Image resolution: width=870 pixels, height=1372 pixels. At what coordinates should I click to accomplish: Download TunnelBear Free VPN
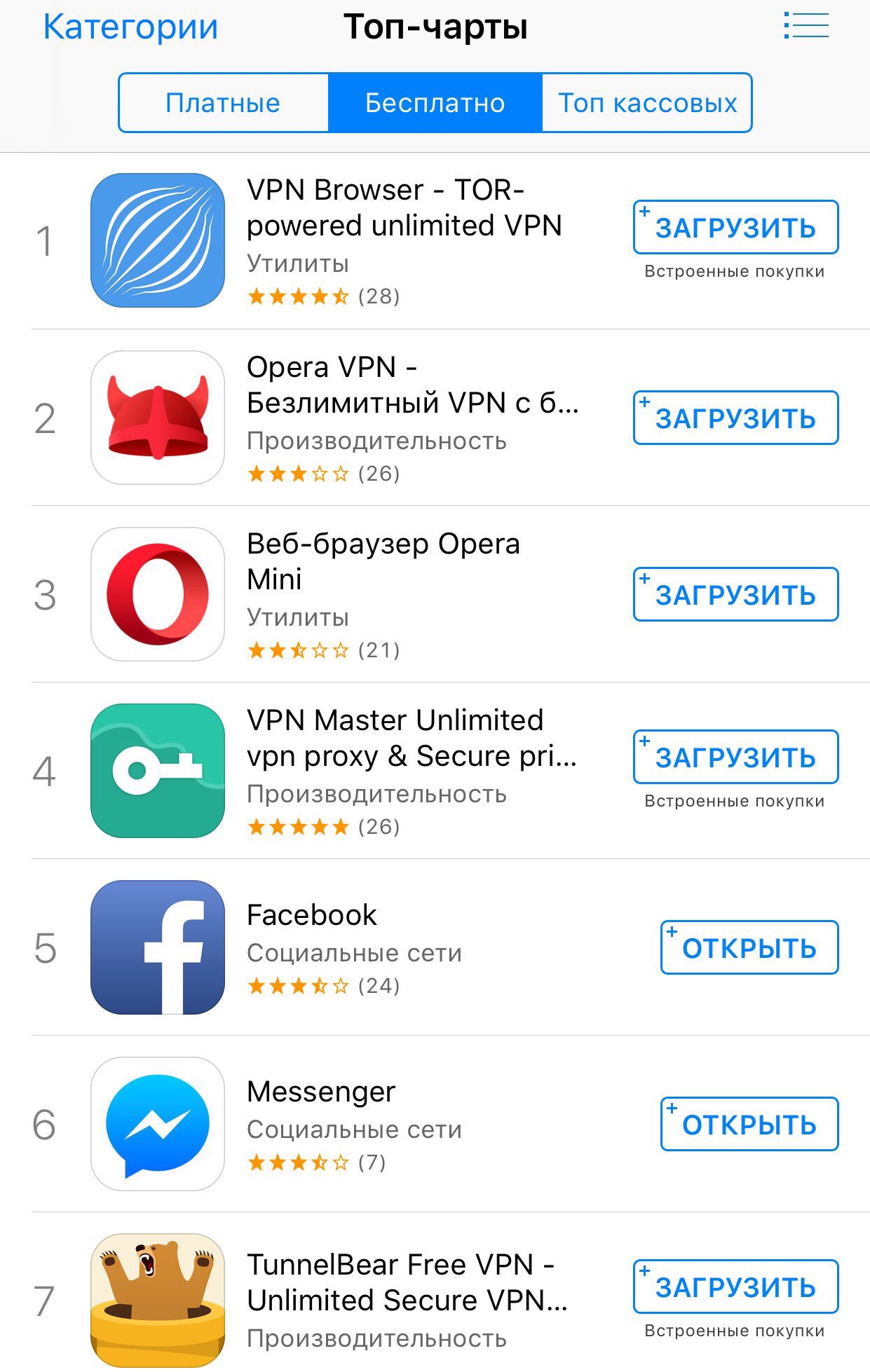735,1287
